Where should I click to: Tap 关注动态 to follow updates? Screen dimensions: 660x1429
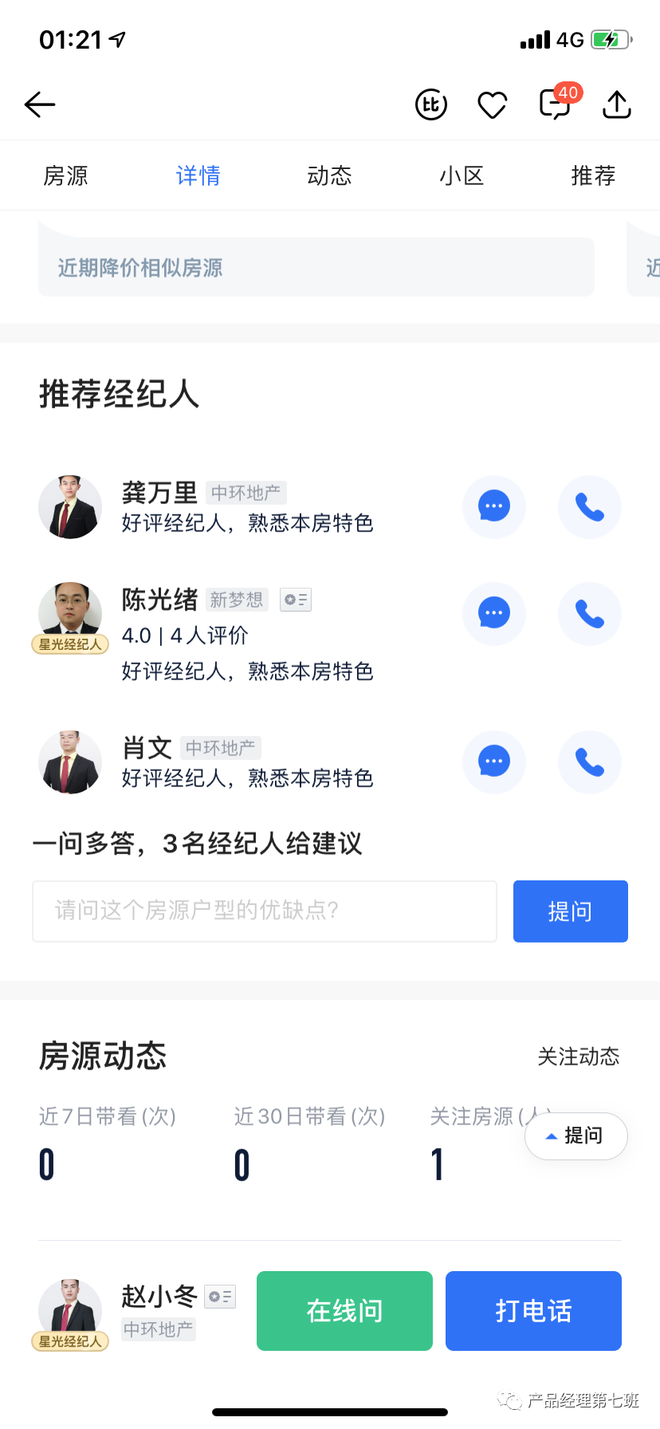pos(578,1056)
